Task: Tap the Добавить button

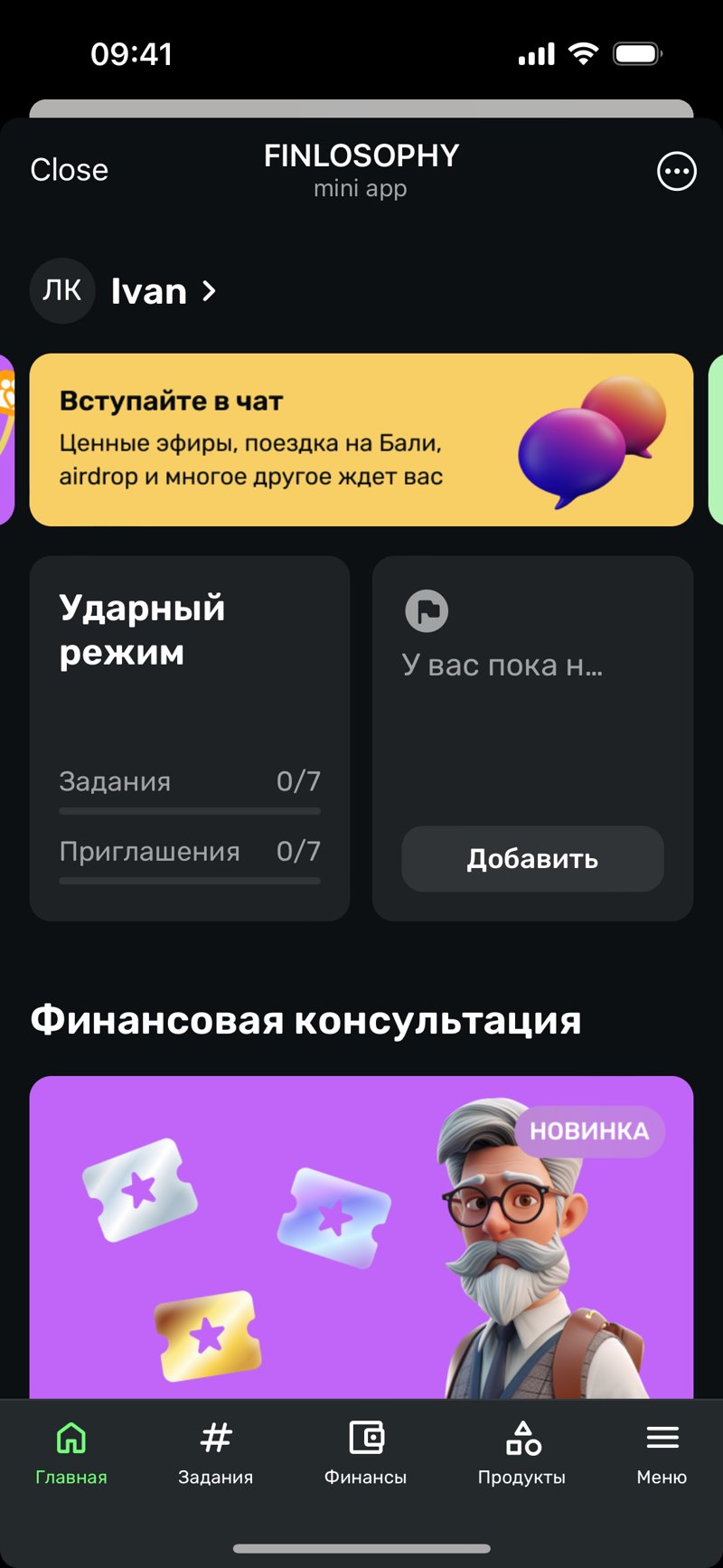Action: 531,859
